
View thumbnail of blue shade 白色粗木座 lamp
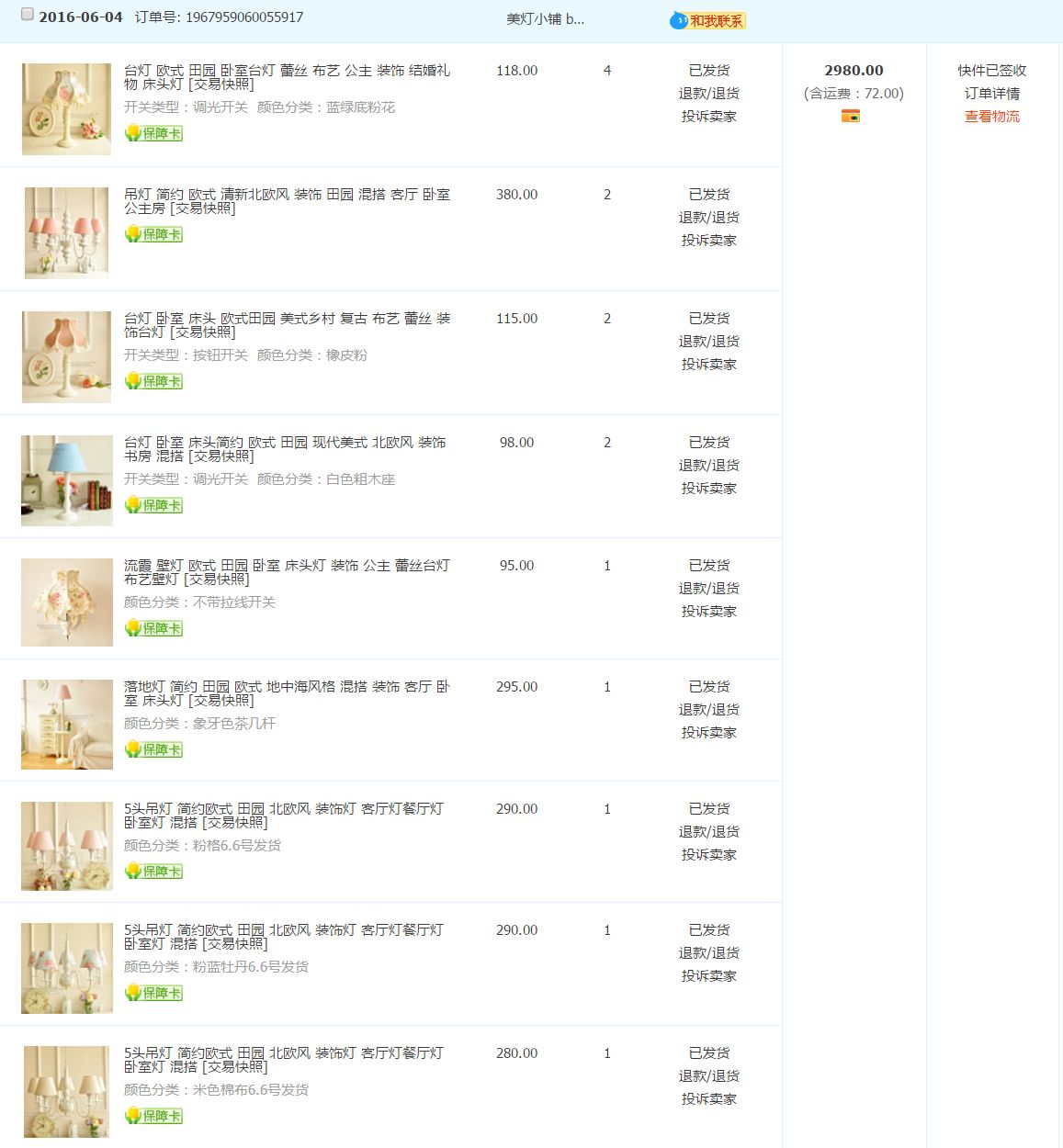(66, 480)
